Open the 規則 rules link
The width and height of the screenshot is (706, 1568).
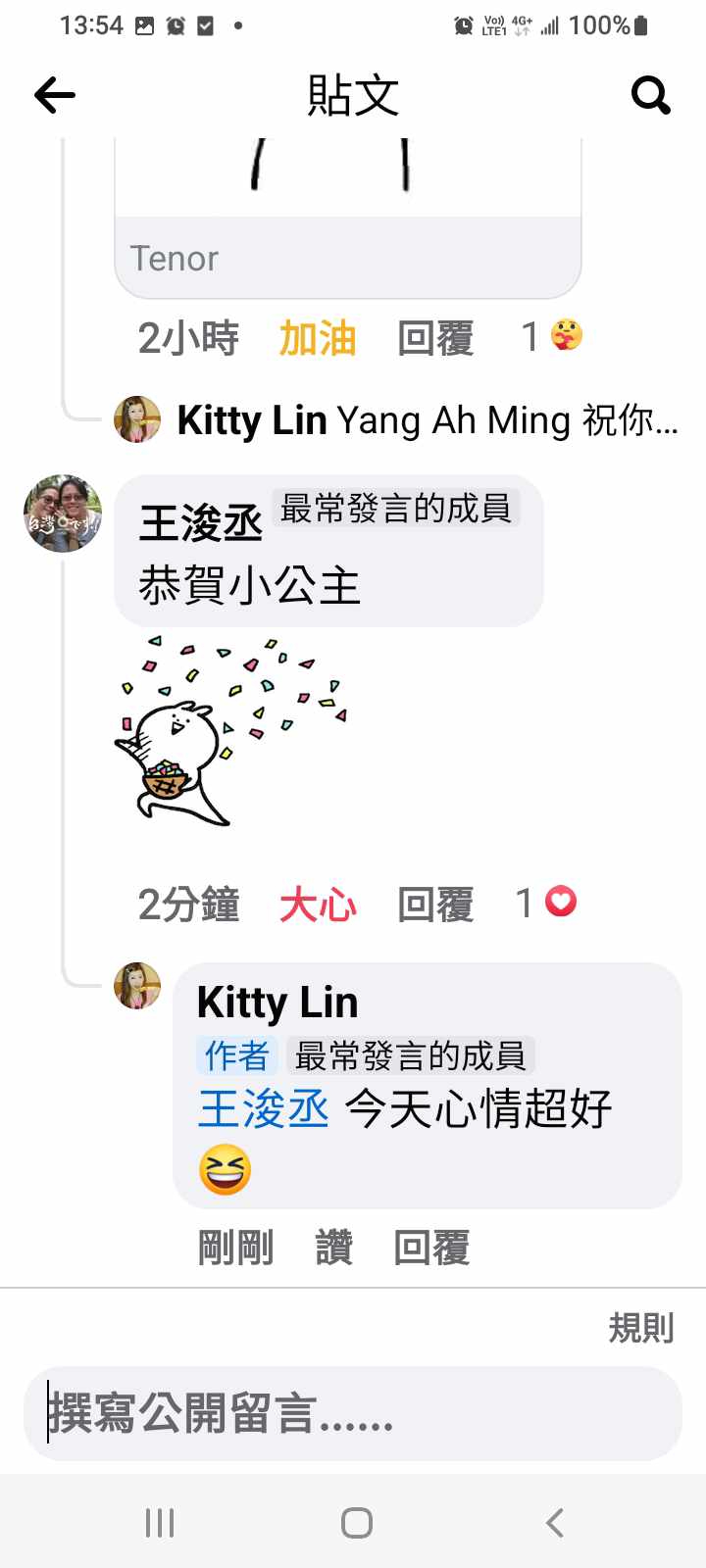pos(640,1328)
